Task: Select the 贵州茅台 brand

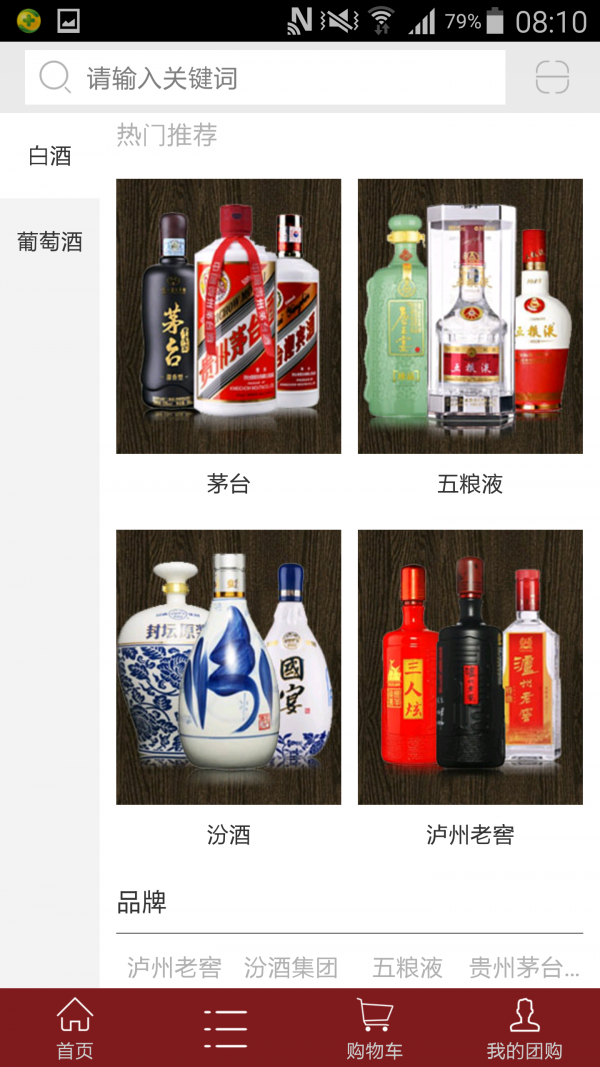Action: [x=524, y=967]
